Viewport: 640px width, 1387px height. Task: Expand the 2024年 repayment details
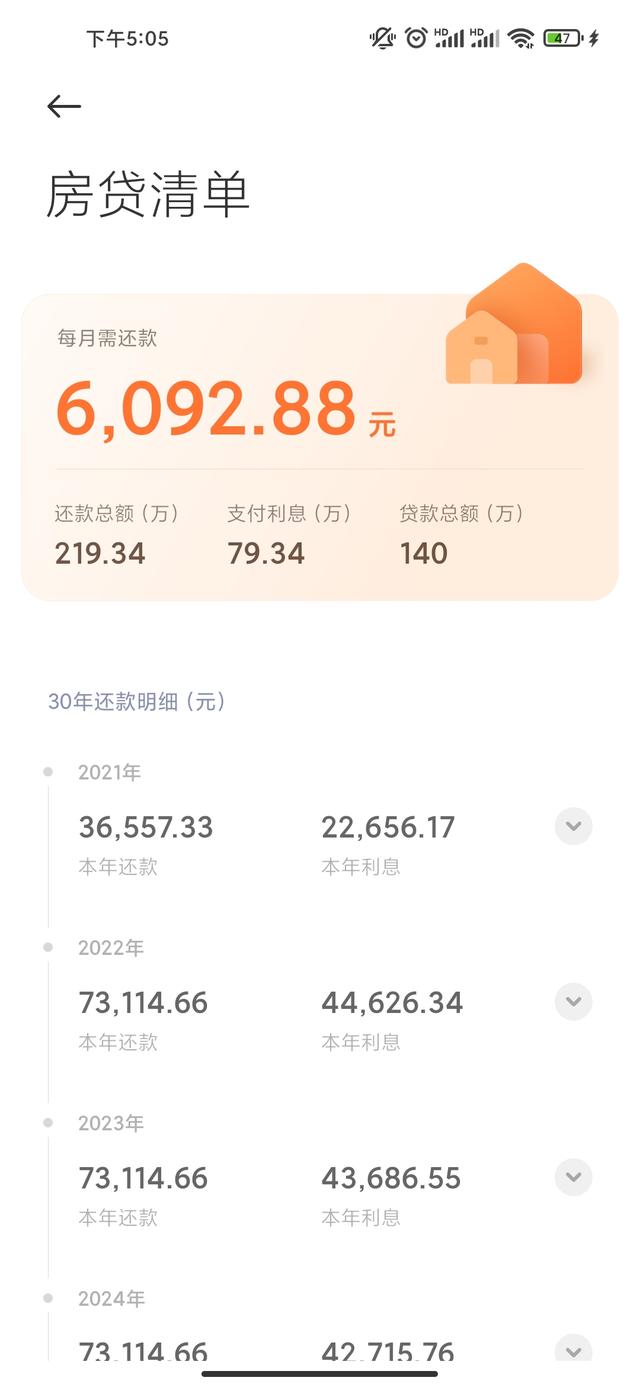[573, 1350]
